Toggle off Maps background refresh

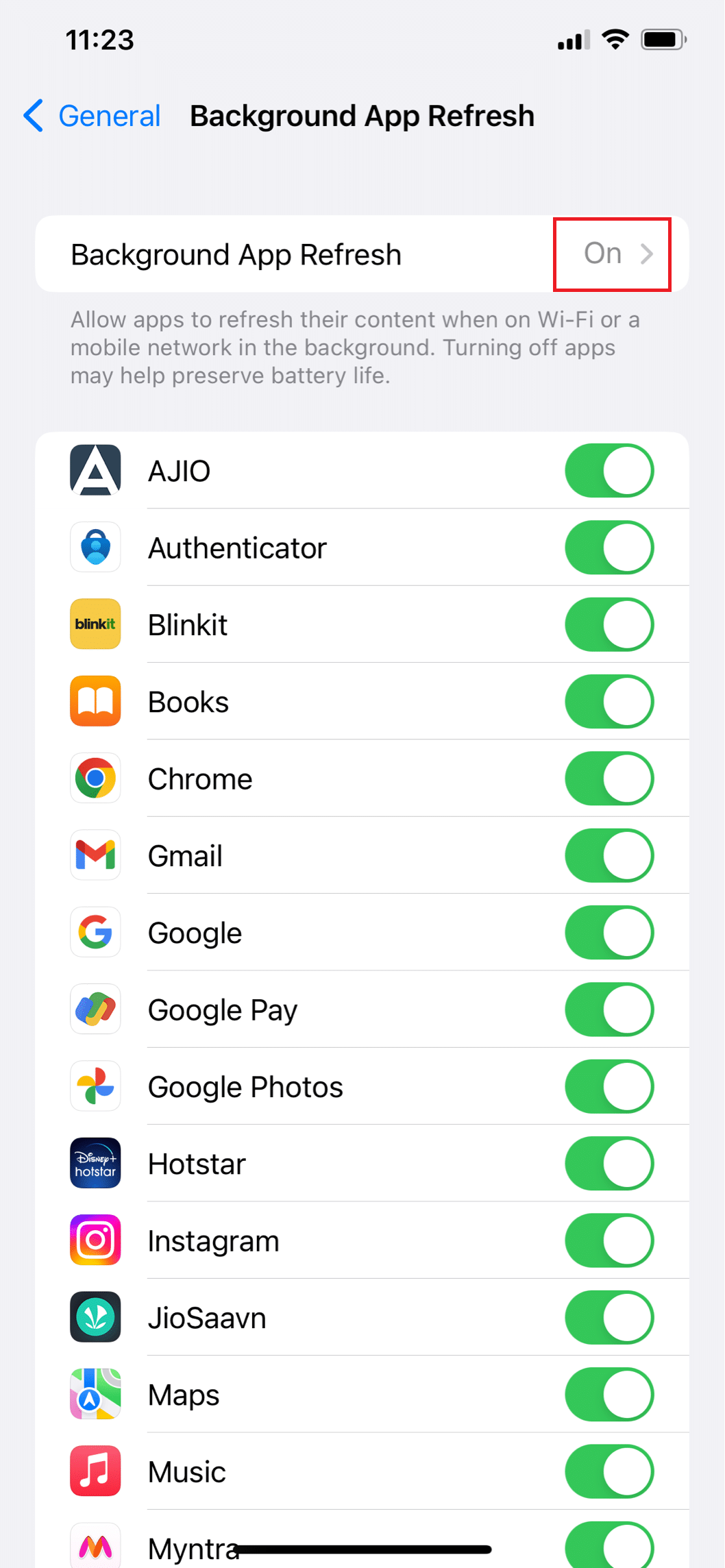tap(609, 1395)
